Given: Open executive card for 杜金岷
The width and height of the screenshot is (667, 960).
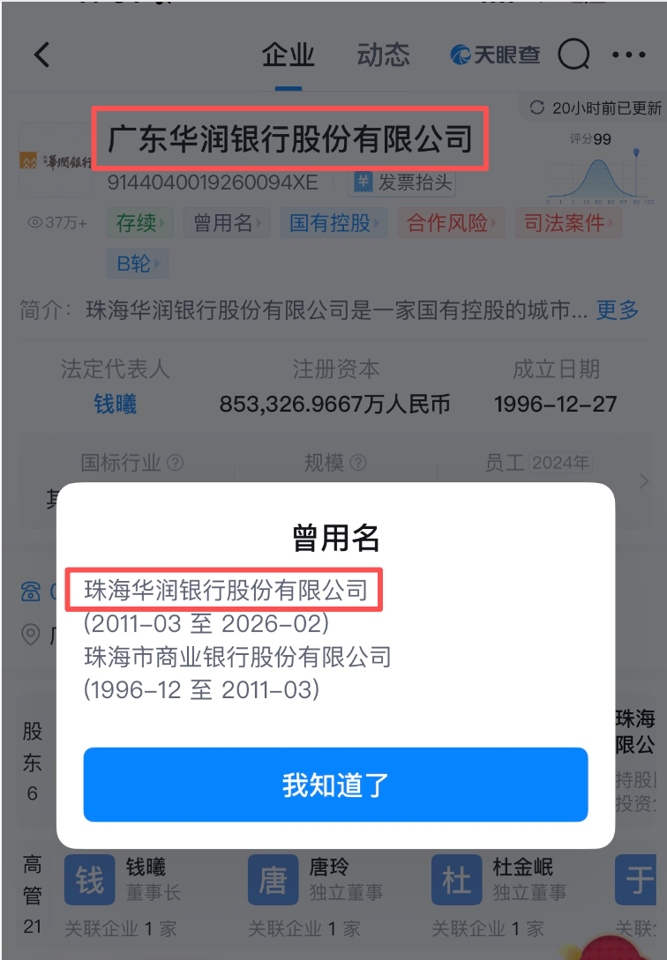Looking at the screenshot, I should click(x=495, y=879).
